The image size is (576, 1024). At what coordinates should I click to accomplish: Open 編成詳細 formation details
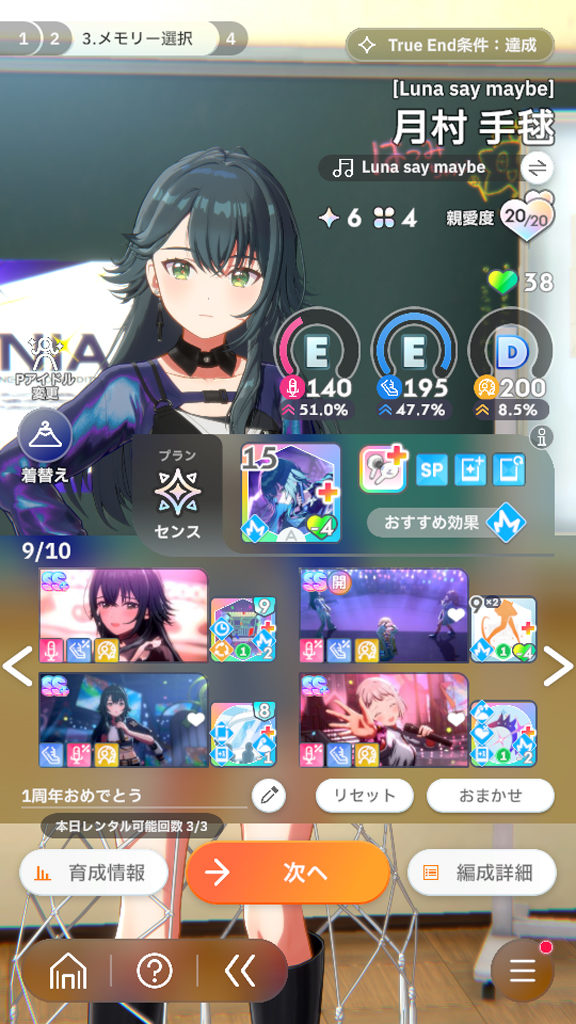[481, 872]
